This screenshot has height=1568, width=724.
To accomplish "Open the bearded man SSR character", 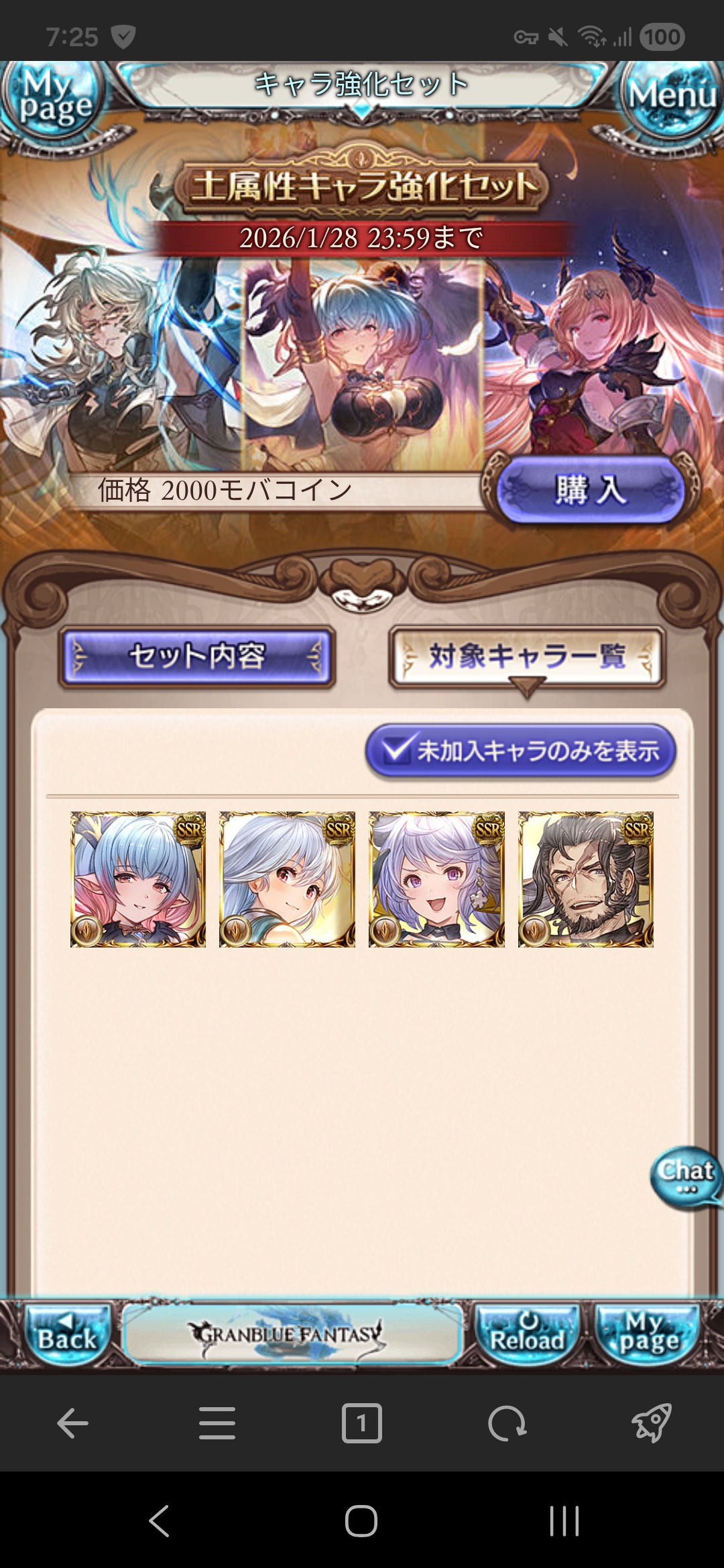I will pyautogui.click(x=586, y=879).
